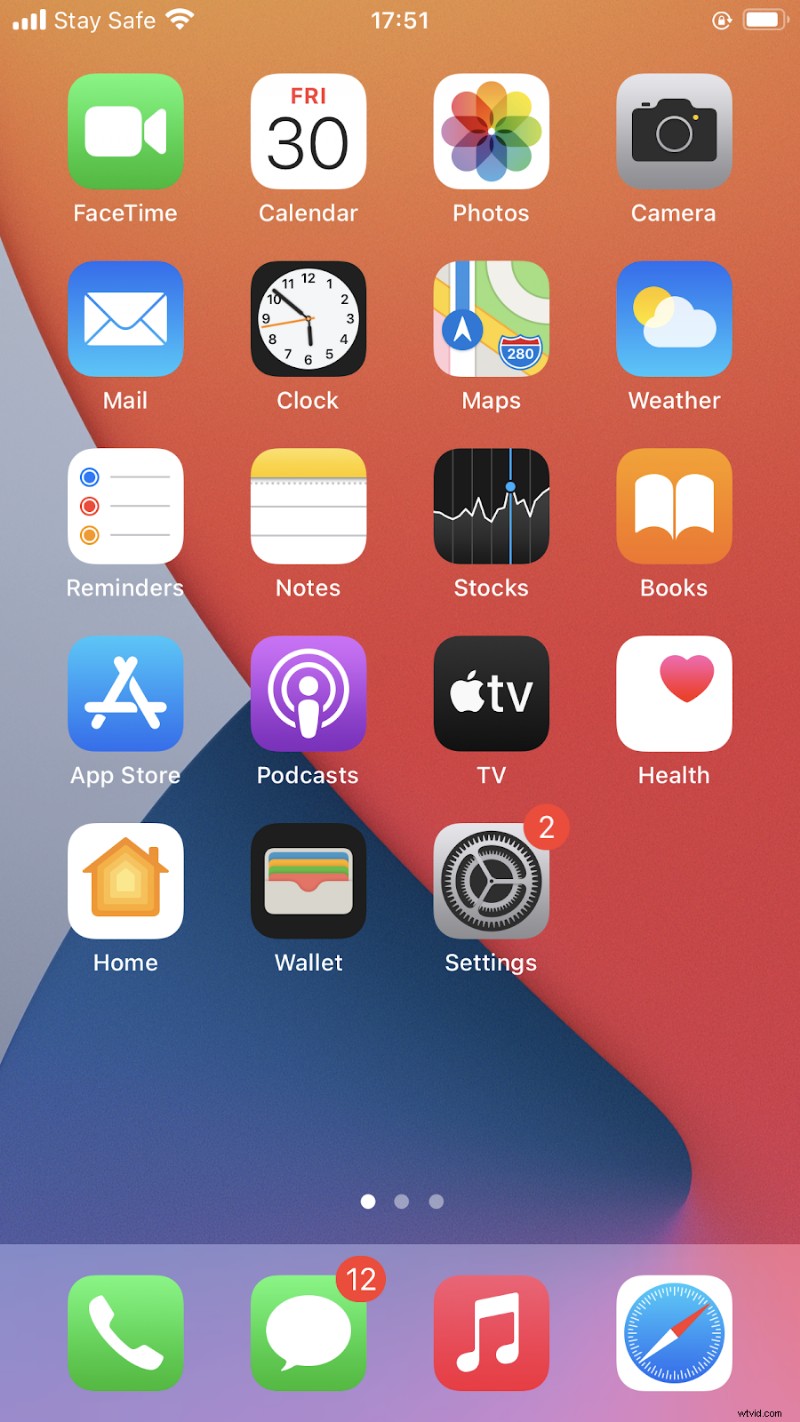Check the Weather app
800x1422 pixels.
pyautogui.click(x=674, y=319)
